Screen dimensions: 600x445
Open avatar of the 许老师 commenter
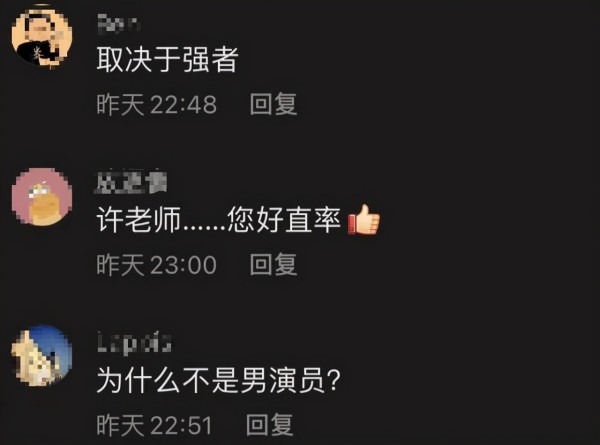click(x=41, y=196)
